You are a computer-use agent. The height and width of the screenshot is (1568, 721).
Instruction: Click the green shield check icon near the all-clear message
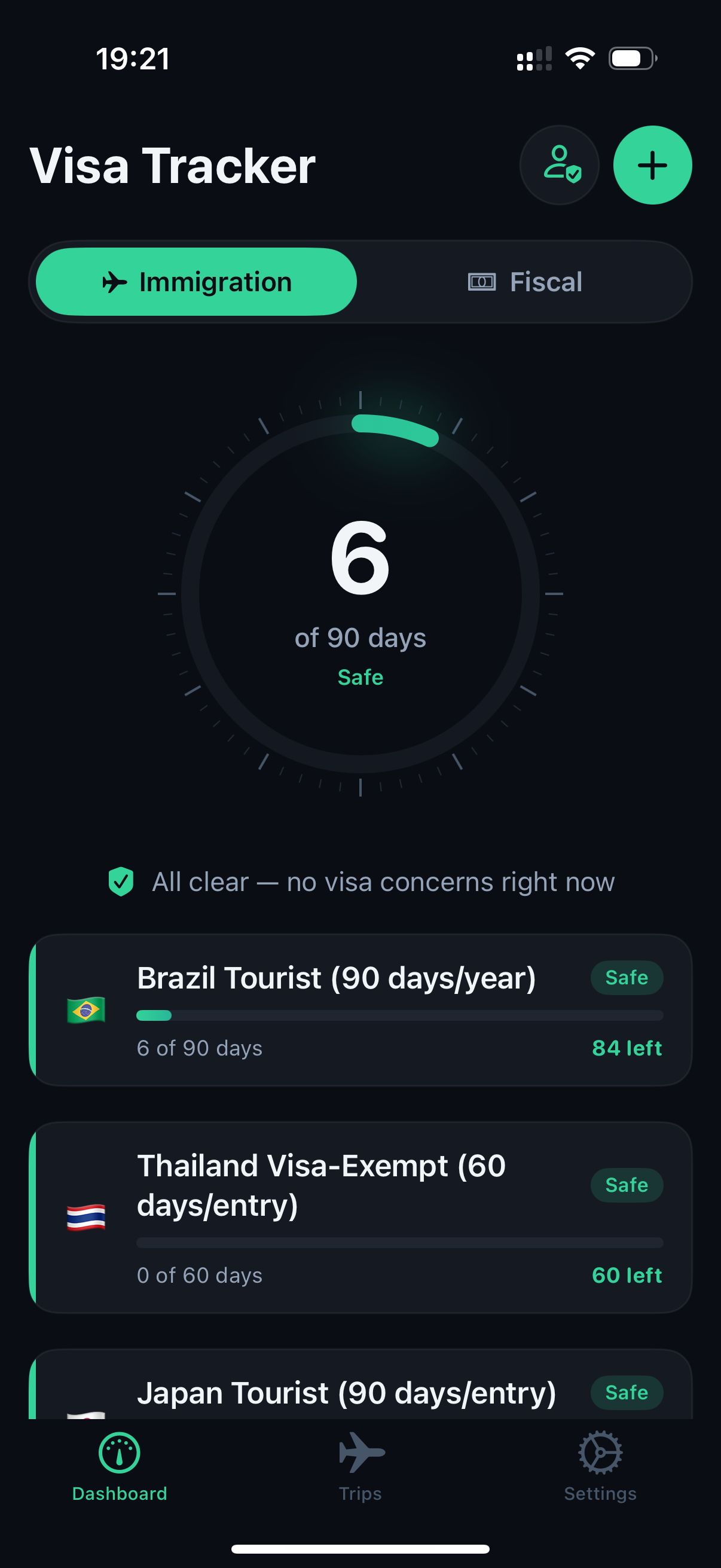[x=121, y=881]
